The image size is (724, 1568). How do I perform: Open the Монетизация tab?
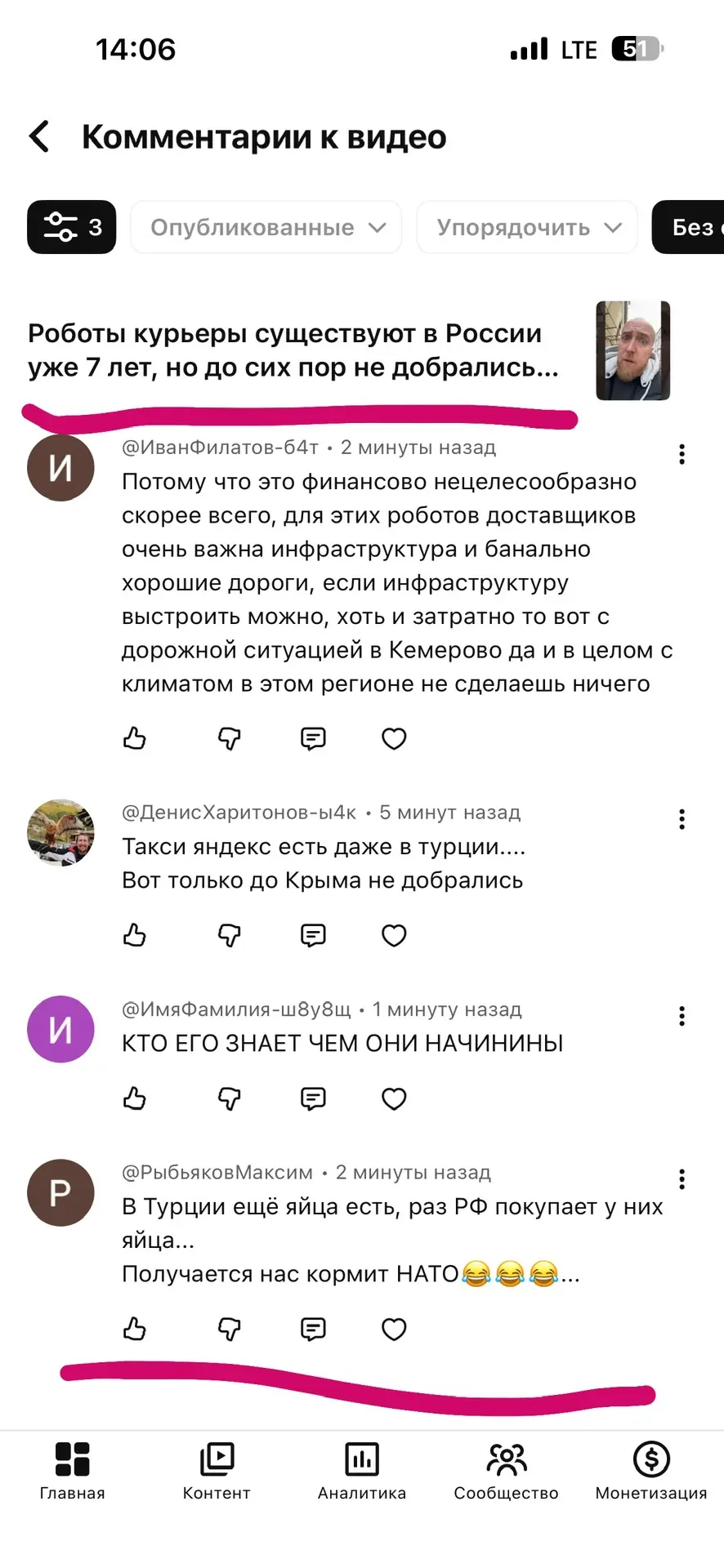pyautogui.click(x=651, y=1470)
